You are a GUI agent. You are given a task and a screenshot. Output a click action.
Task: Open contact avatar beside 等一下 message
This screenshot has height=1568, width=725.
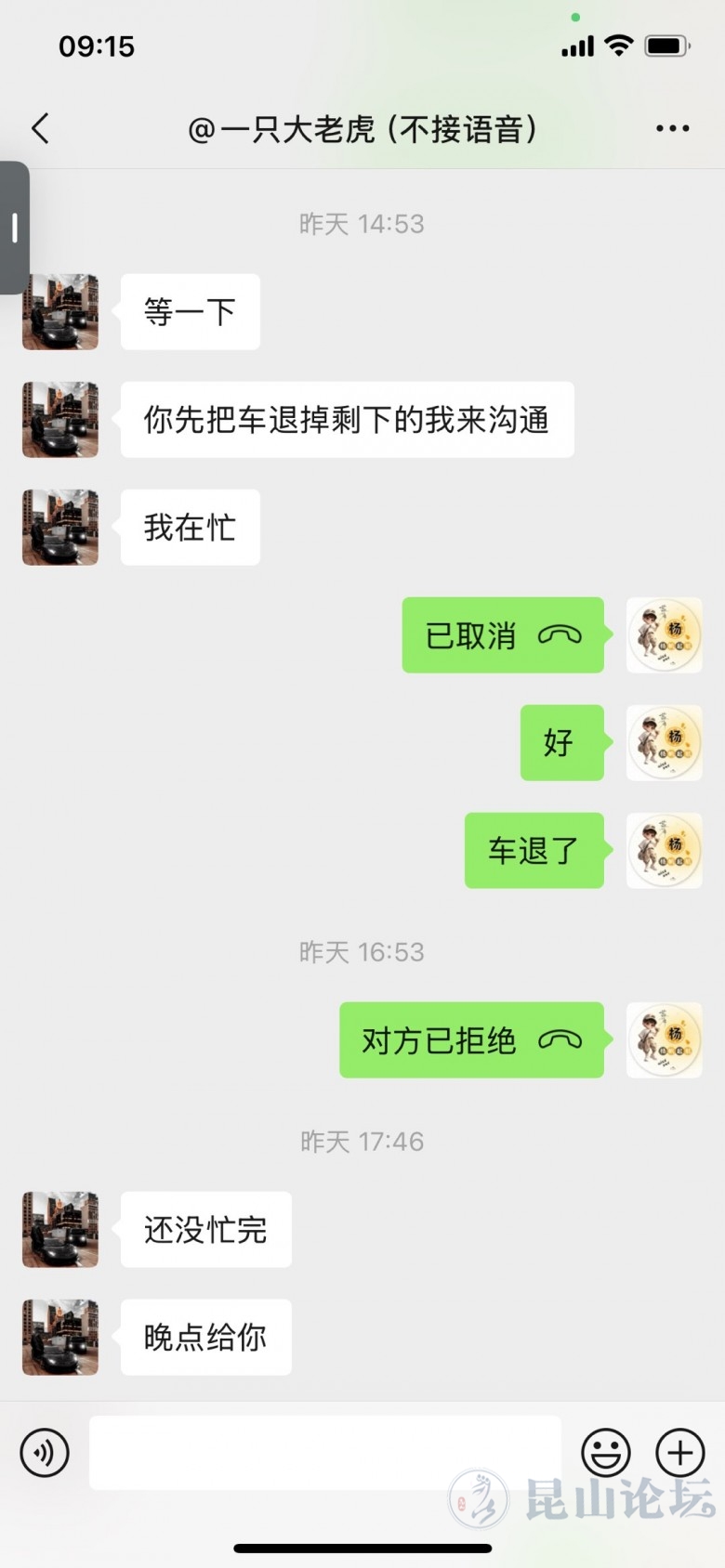(60, 312)
